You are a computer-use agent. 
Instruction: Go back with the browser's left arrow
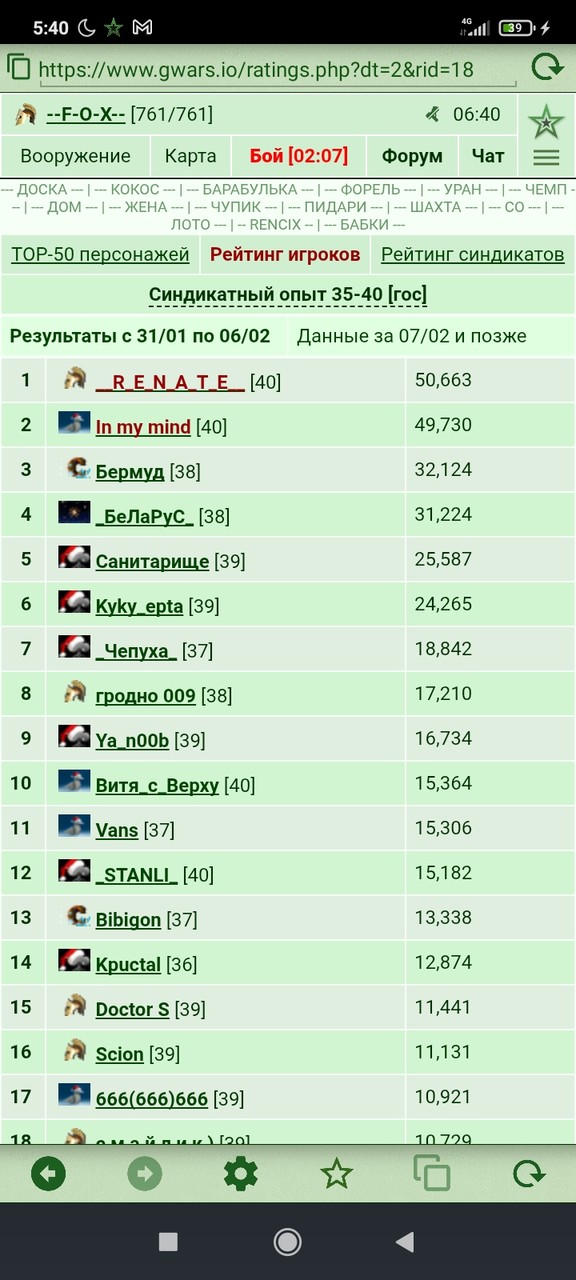point(48,1173)
